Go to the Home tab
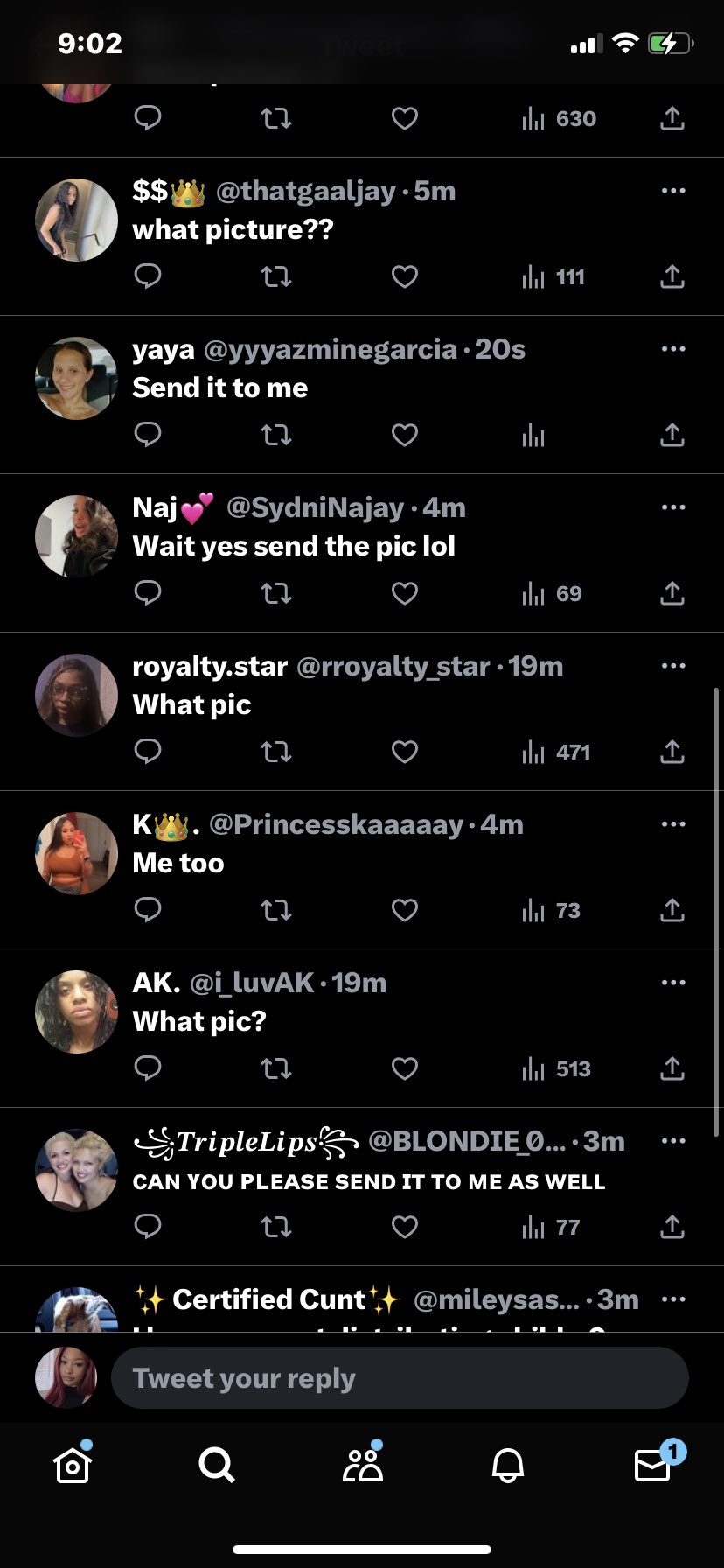Screen dimensions: 724x1568 coord(73,1464)
